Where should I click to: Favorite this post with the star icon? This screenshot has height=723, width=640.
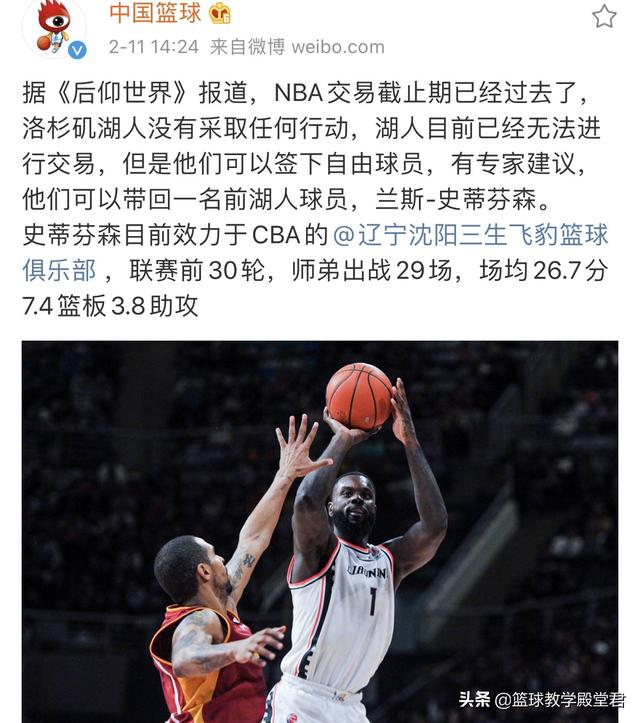pyautogui.click(x=604, y=16)
